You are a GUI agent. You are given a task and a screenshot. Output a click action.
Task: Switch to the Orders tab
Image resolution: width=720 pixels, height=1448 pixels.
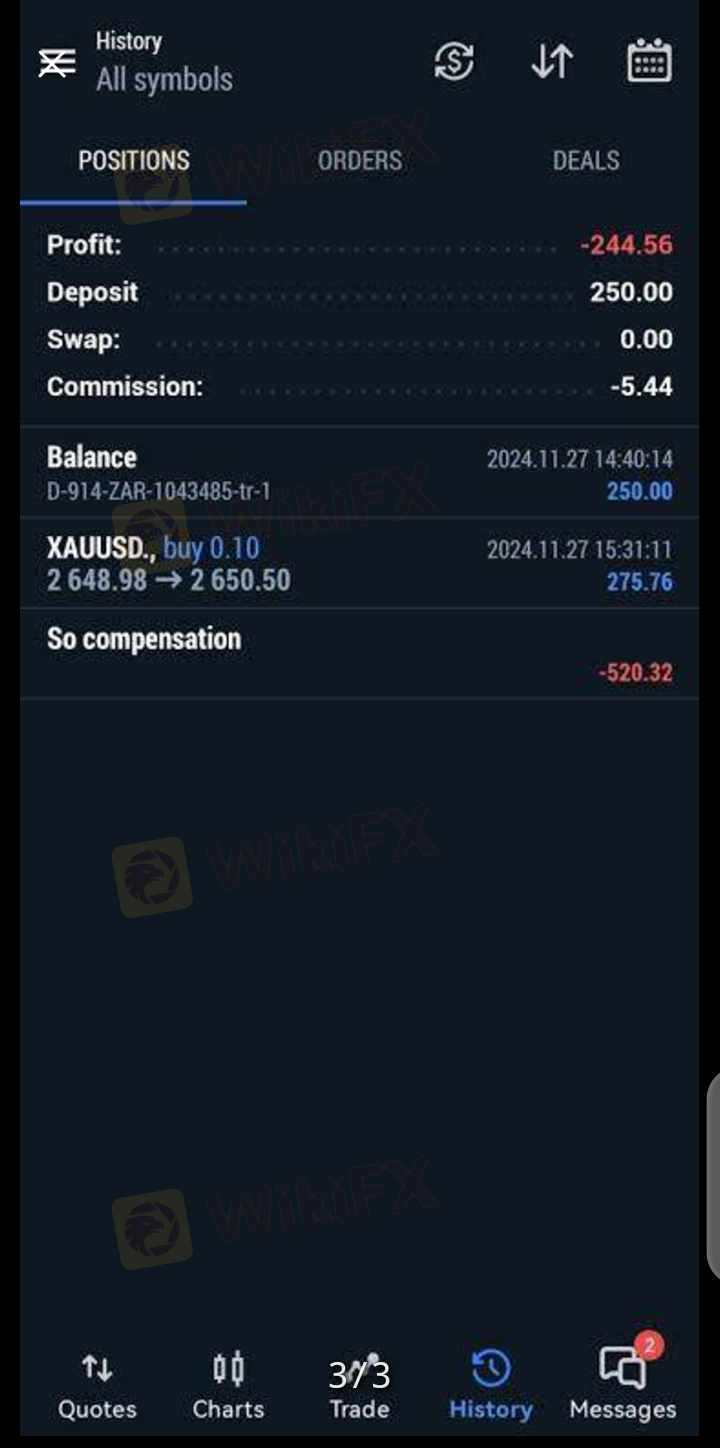click(x=360, y=161)
